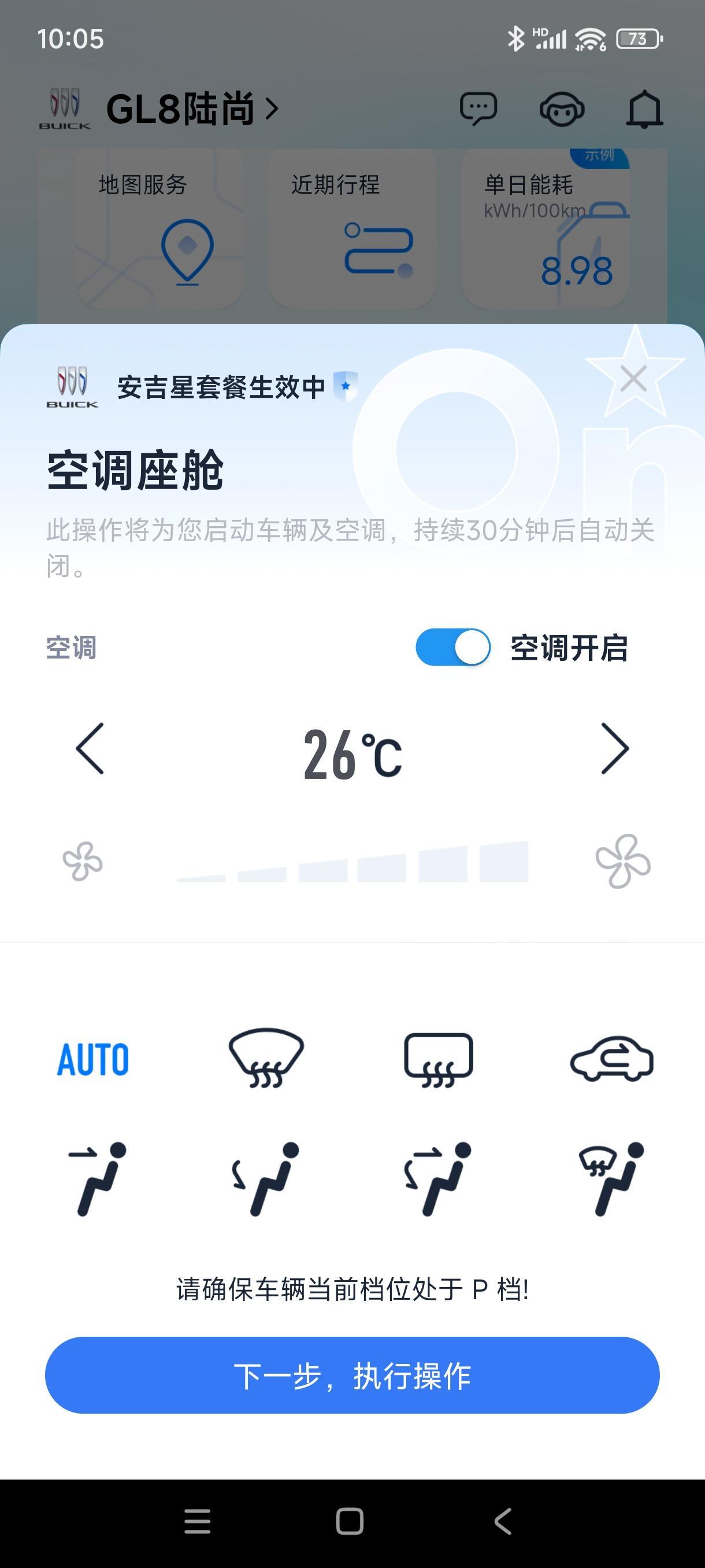This screenshot has height=1568, width=705.
Task: Lower fan speed with small fan icon
Action: tap(83, 861)
